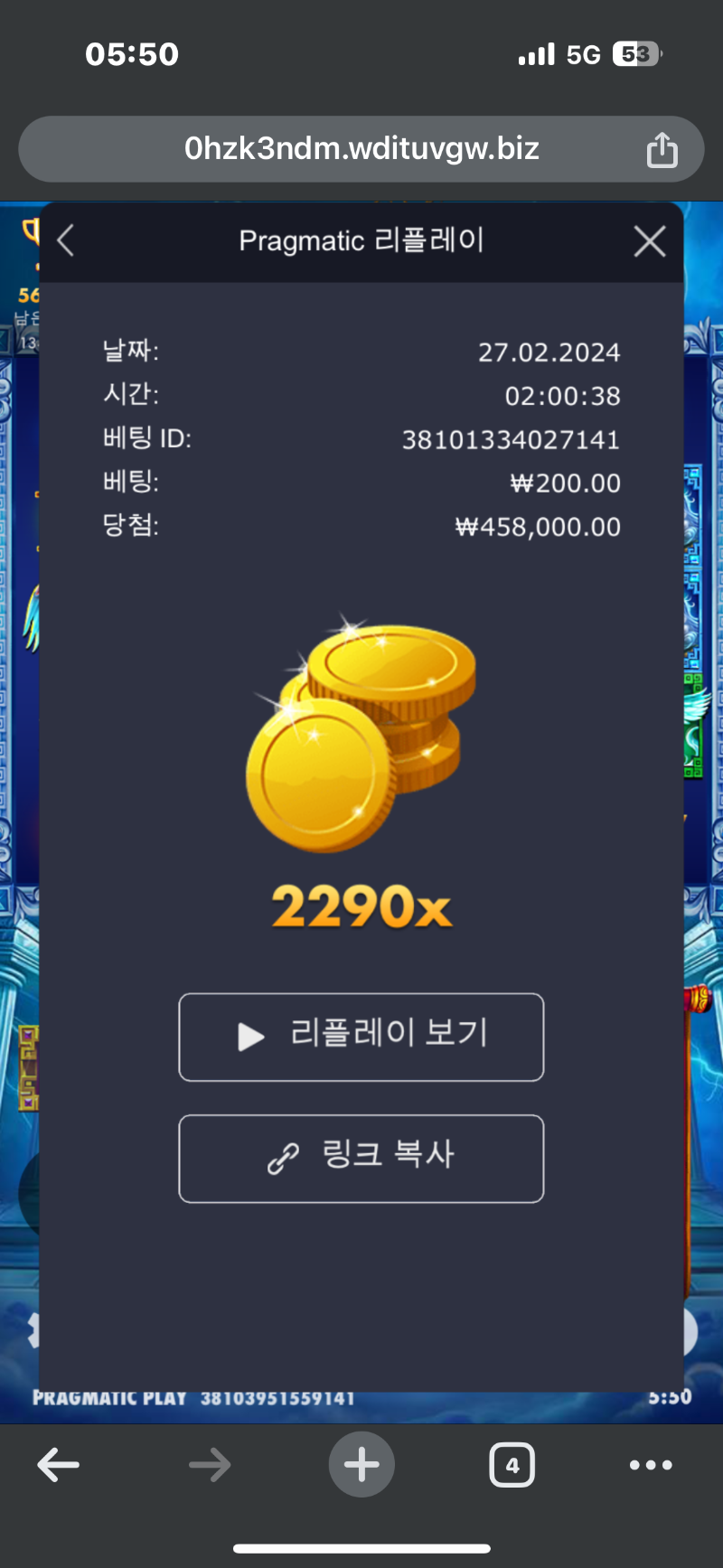Copy the replay link with 링크 복사

361,1158
